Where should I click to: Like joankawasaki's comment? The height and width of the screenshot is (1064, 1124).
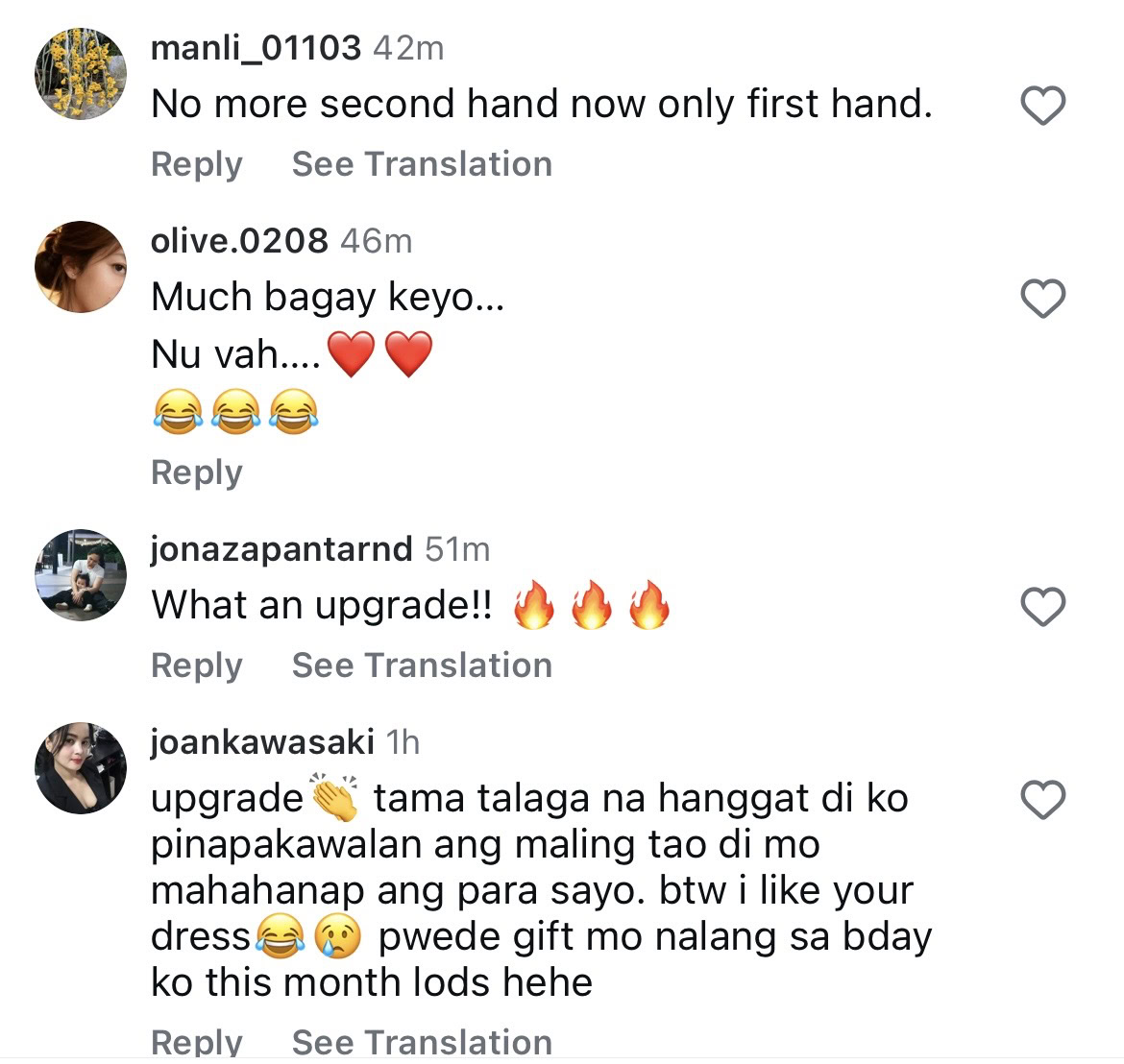point(1042,800)
